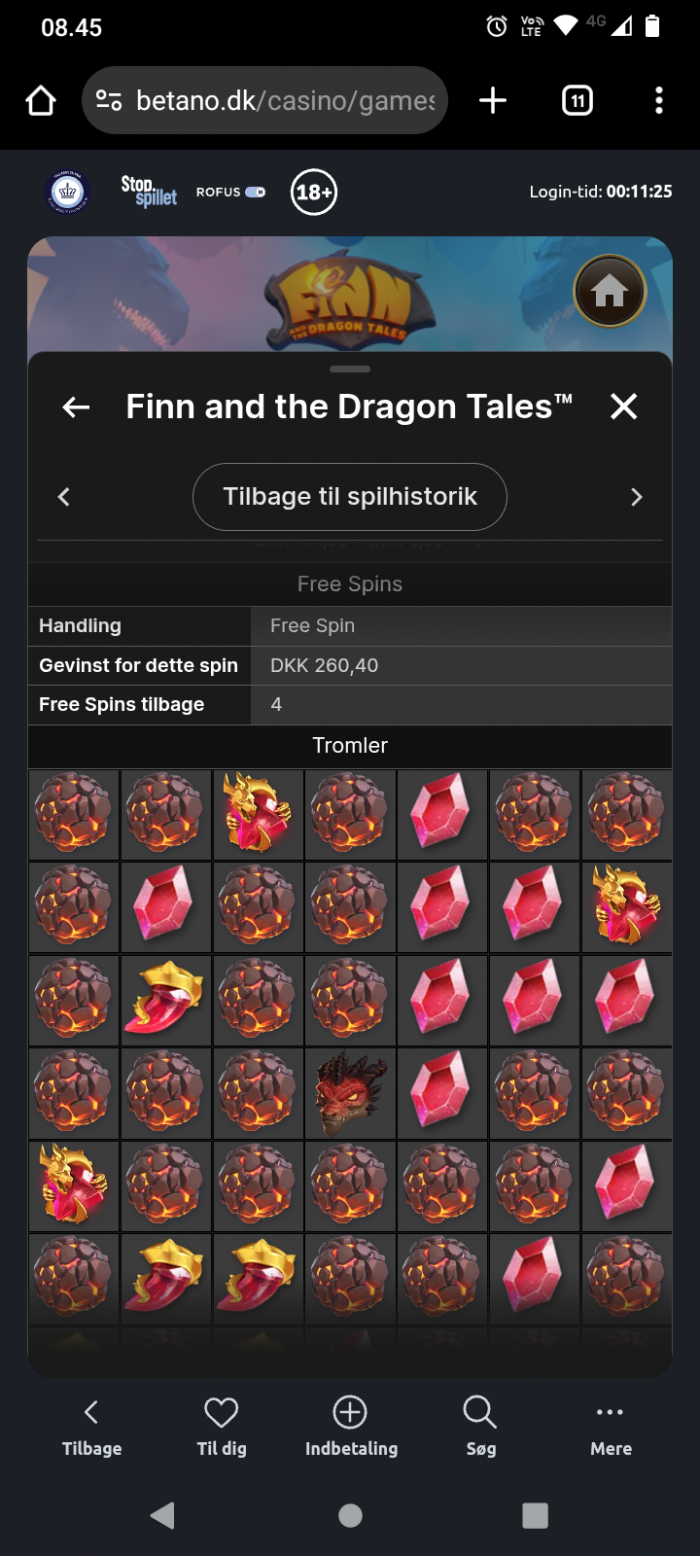Image resolution: width=700 pixels, height=1556 pixels.
Task: Go to the previous spin with the left chevron
Action: [64, 497]
